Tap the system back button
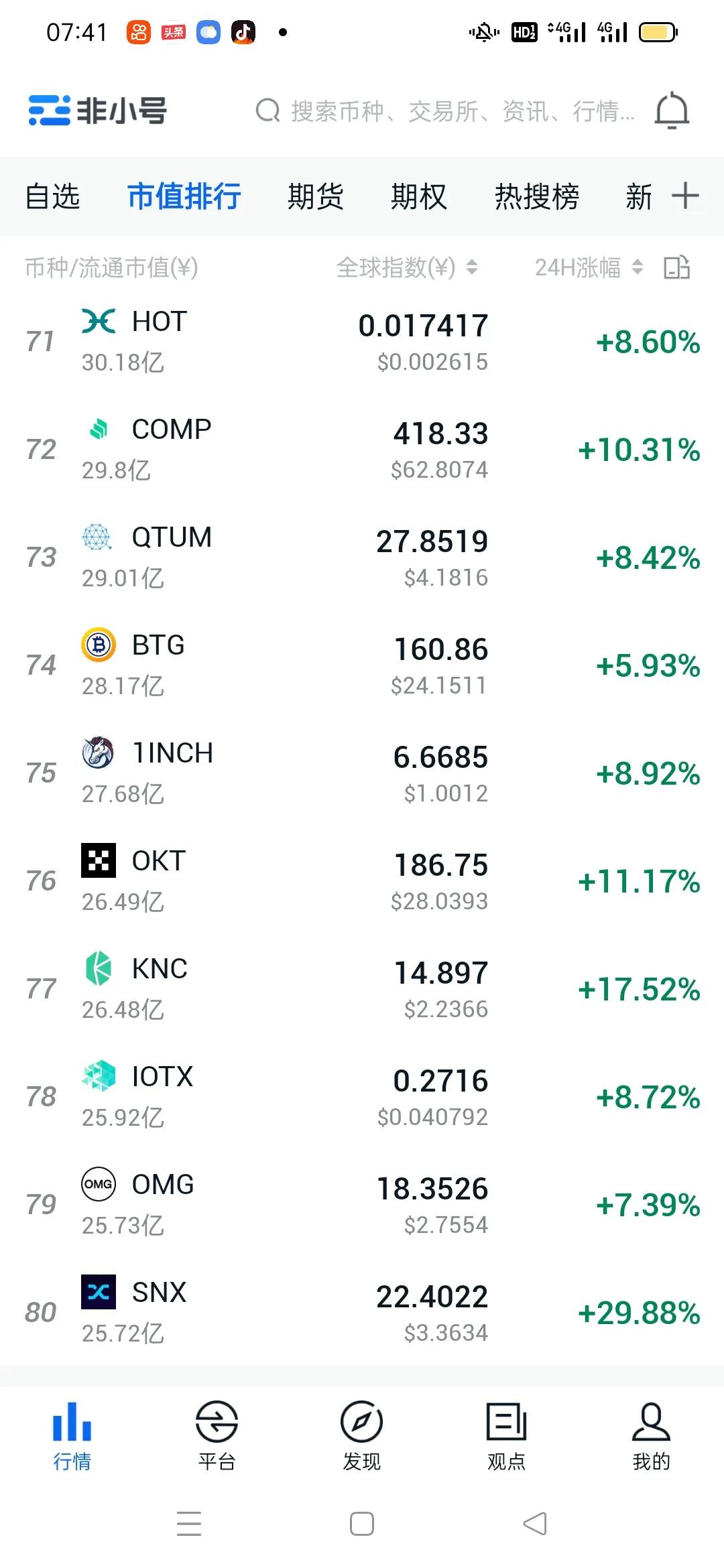724x1568 pixels. [x=535, y=1524]
